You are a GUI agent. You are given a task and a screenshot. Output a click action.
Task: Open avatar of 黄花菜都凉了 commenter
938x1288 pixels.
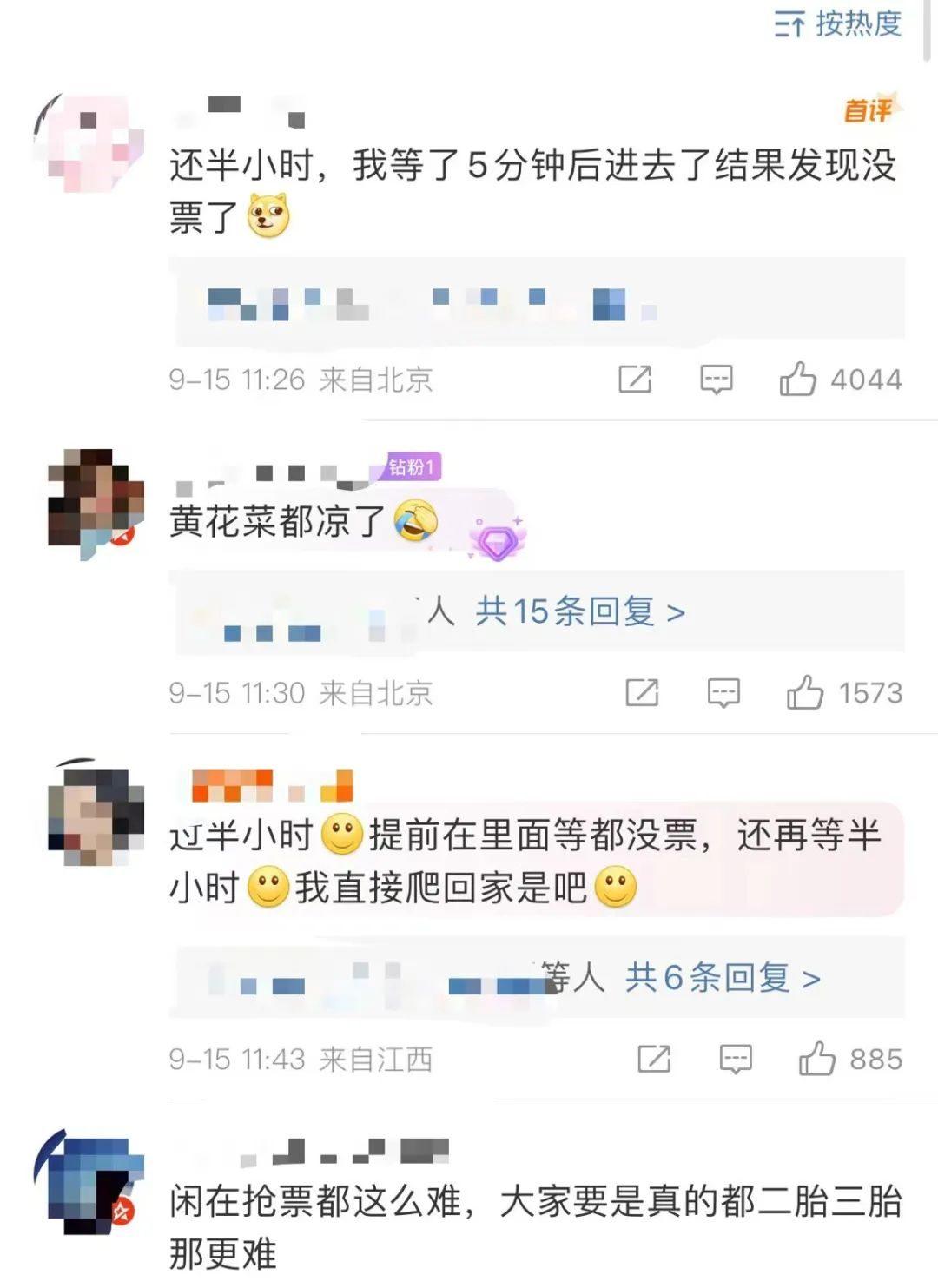93,501
